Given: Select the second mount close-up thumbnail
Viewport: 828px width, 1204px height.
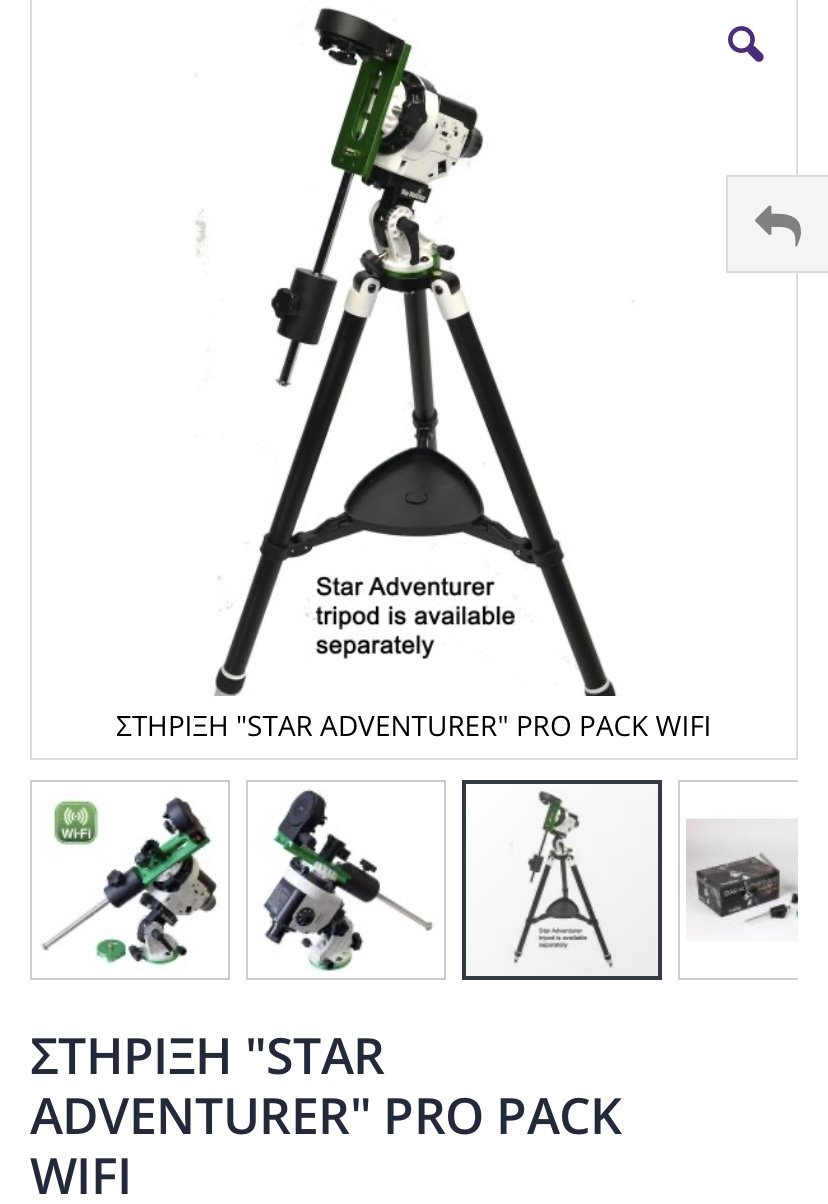Looking at the screenshot, I should click(346, 879).
